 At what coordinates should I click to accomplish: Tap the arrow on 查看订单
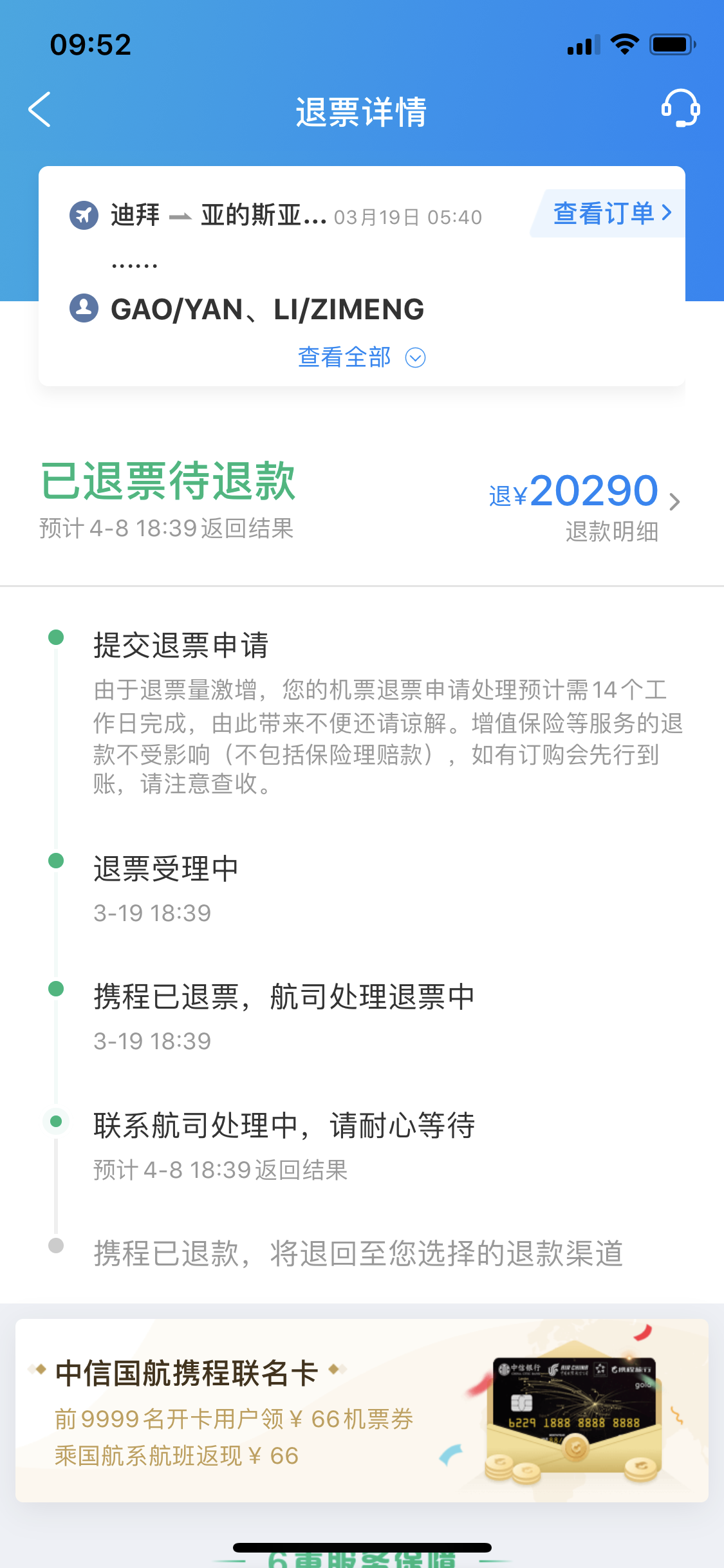coord(668,214)
